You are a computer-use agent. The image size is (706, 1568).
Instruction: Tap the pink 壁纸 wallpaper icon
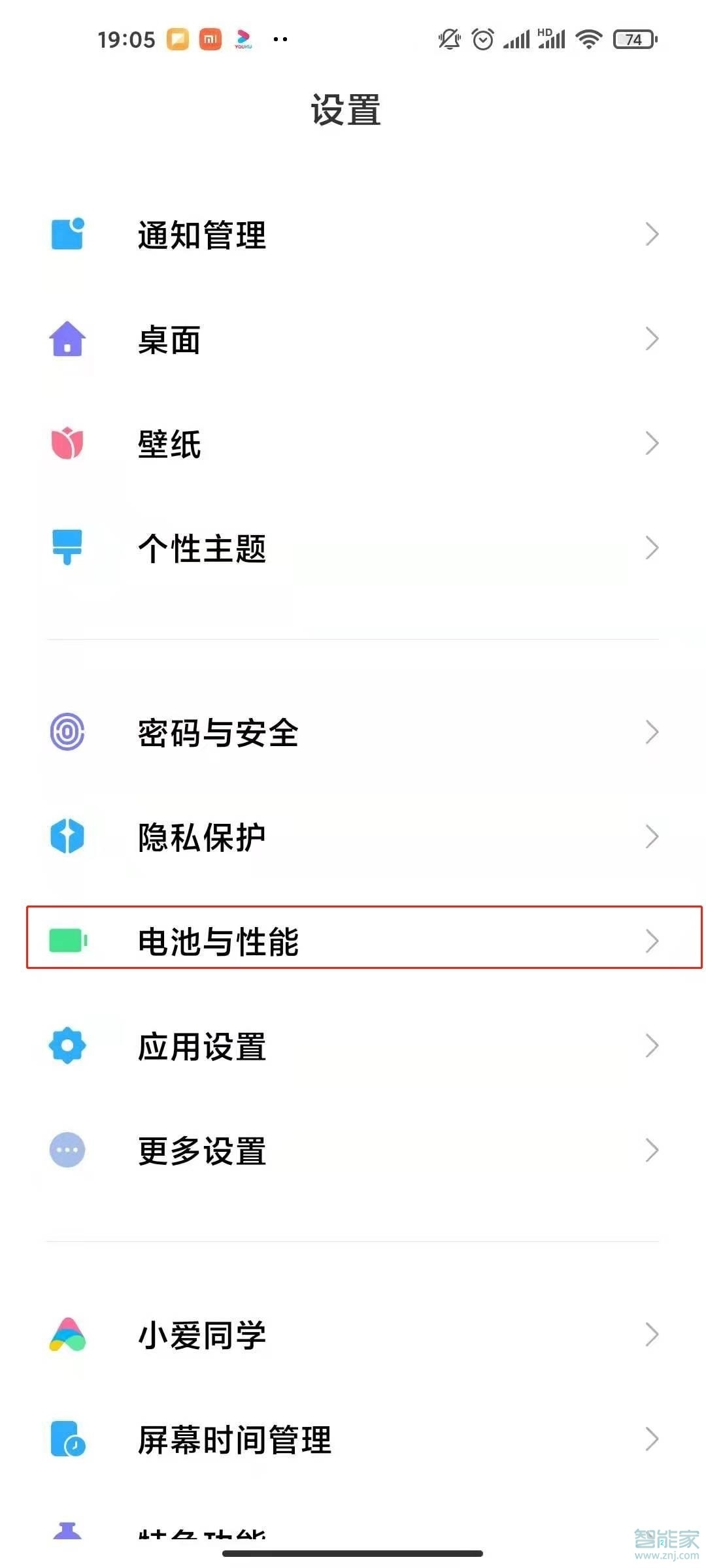point(67,443)
